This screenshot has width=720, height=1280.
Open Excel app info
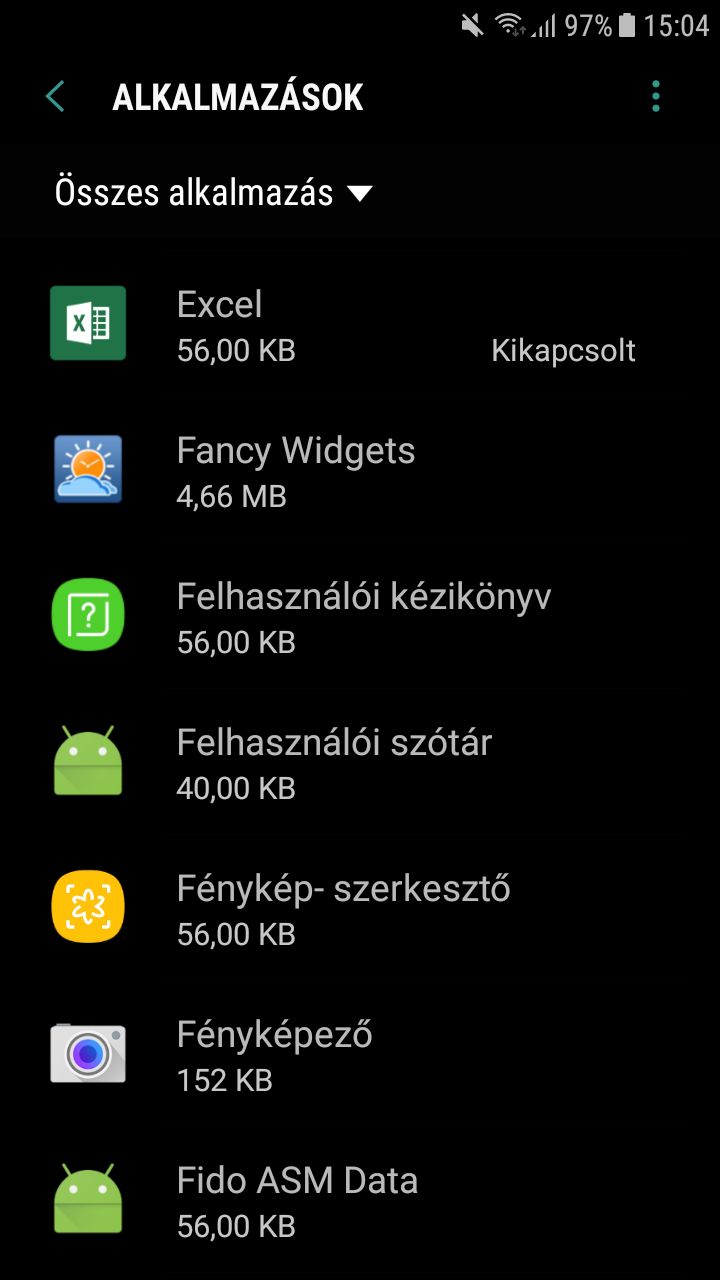(x=360, y=324)
